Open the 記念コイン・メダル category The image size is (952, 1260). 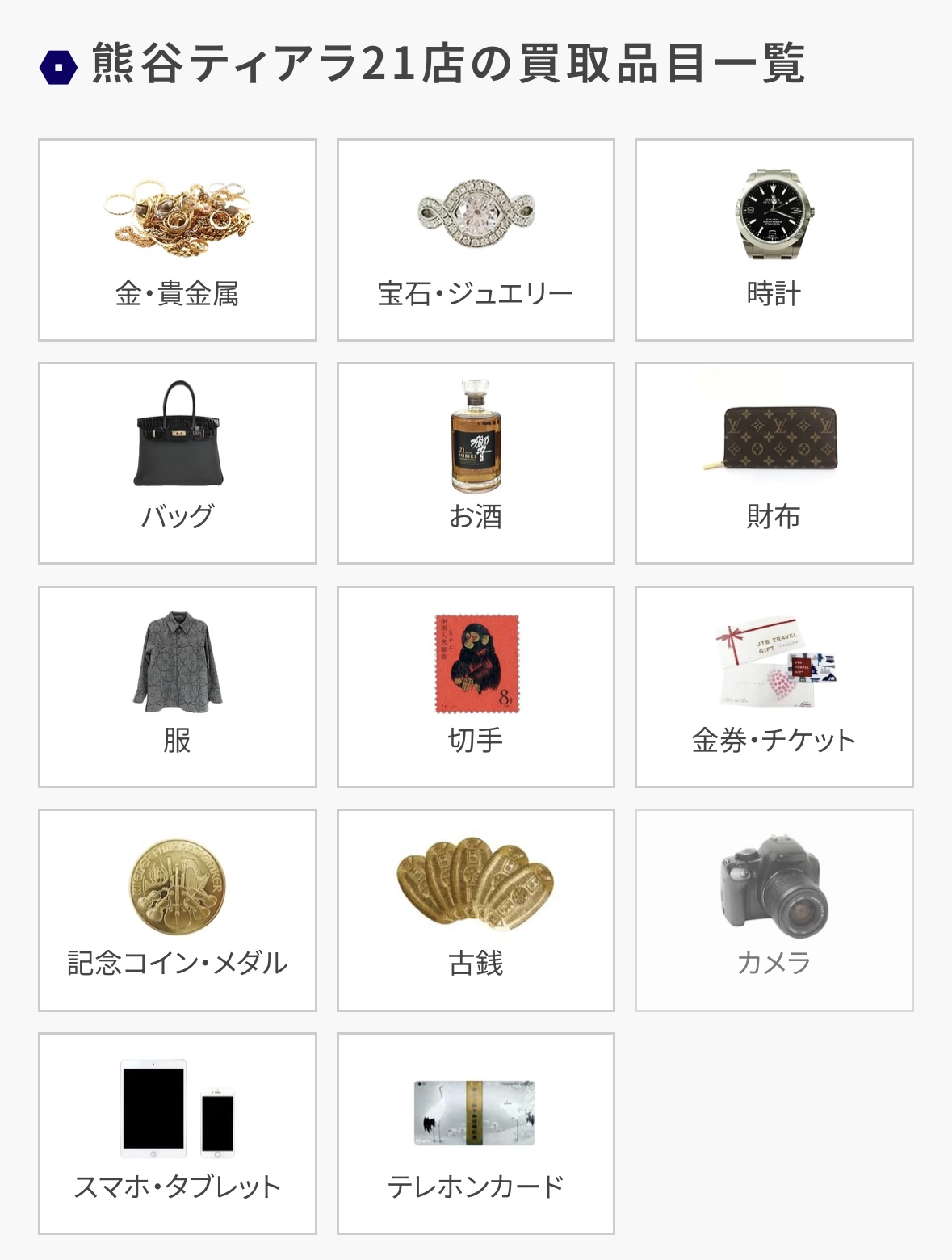pos(178,909)
